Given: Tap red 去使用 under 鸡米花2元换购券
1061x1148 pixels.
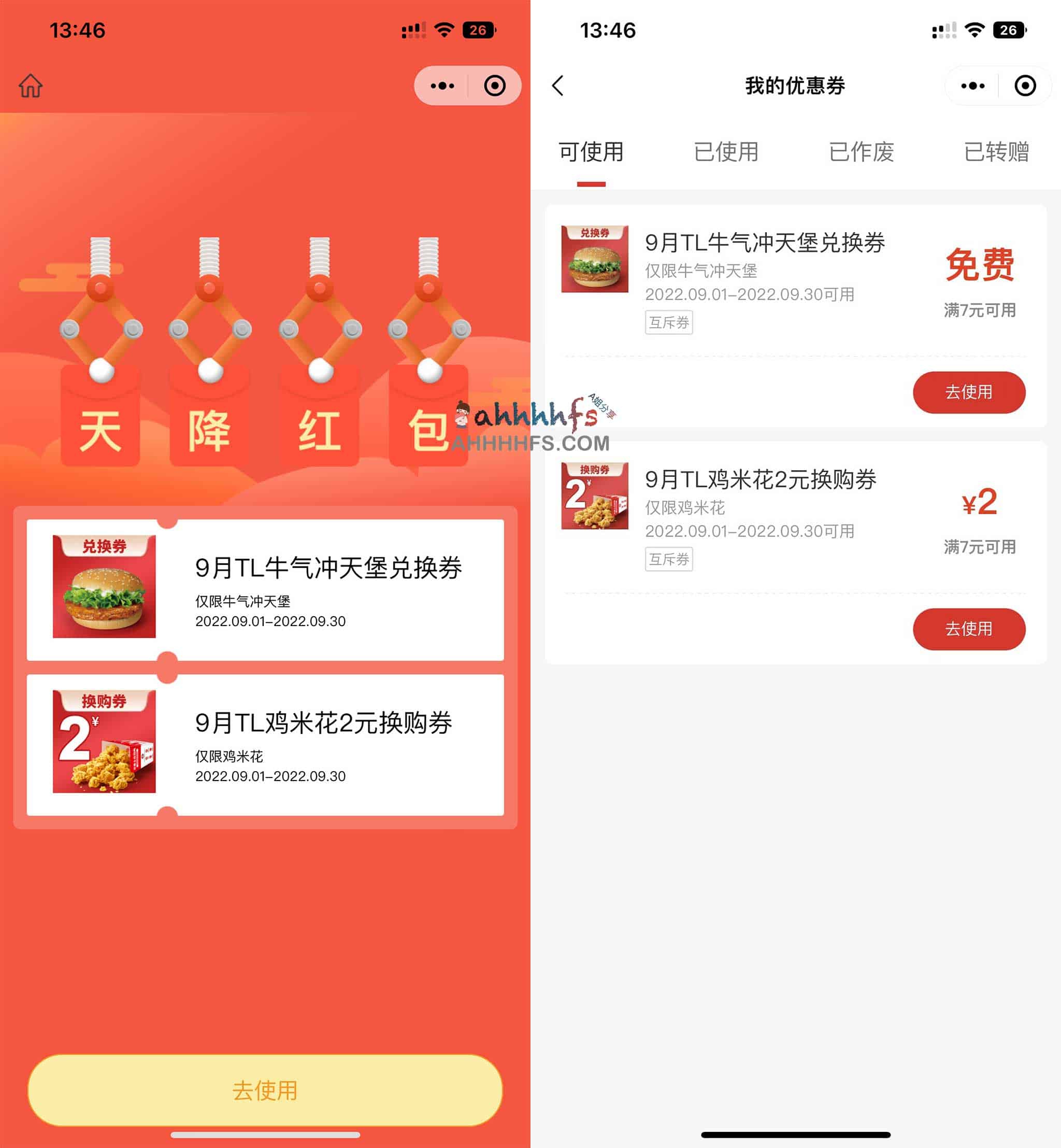Looking at the screenshot, I should pyautogui.click(x=969, y=629).
